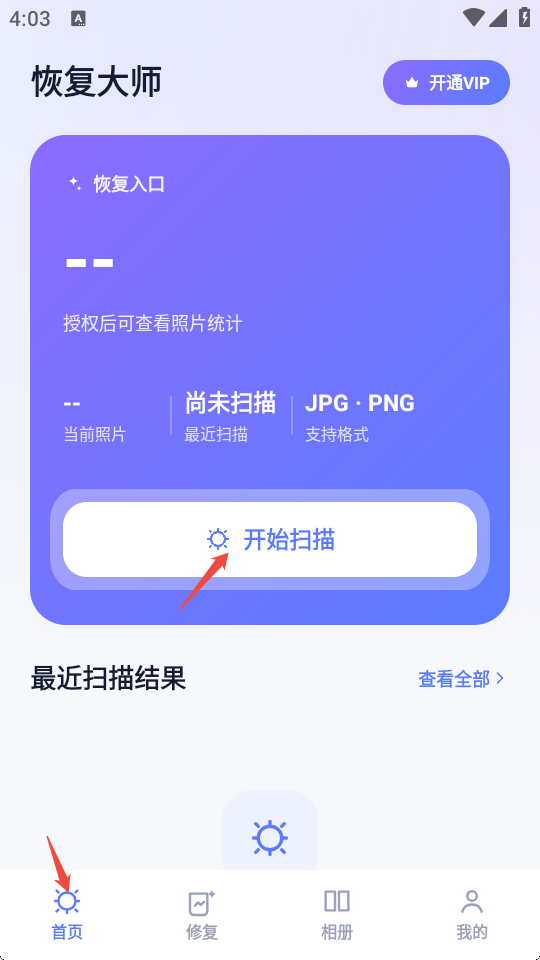Switch to the 修复 tab

tap(202, 915)
